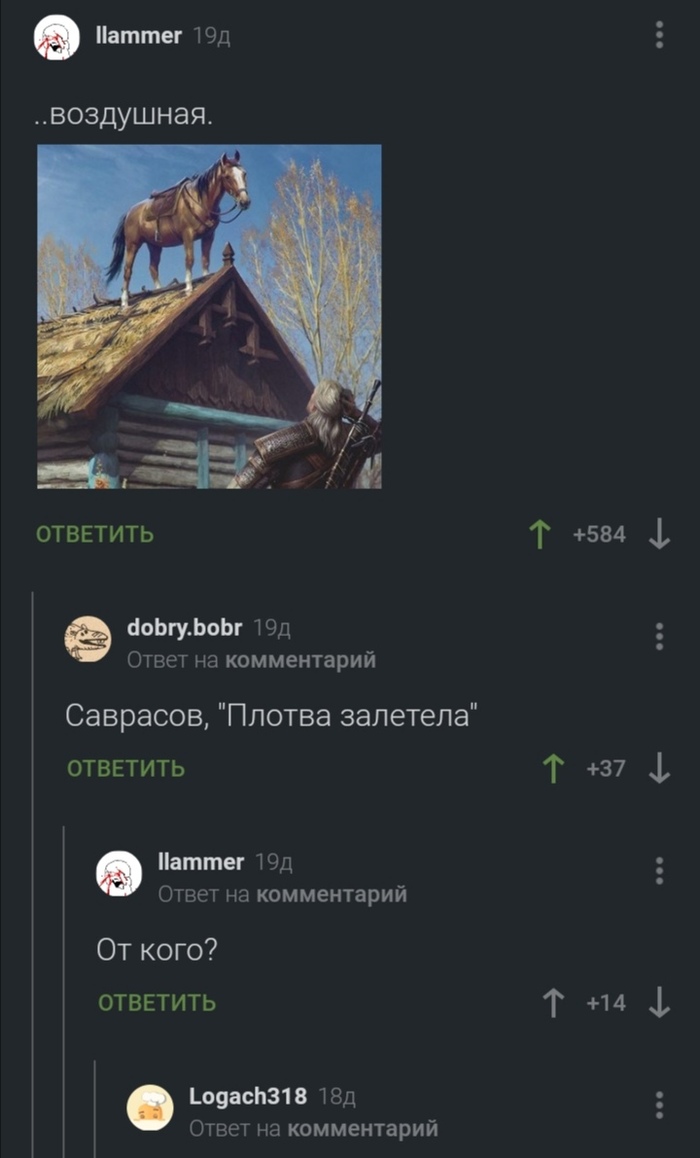Viewport: 700px width, 1158px height.
Task: Downvote dobry.bobr's comment rated +37
Action: [x=659, y=768]
